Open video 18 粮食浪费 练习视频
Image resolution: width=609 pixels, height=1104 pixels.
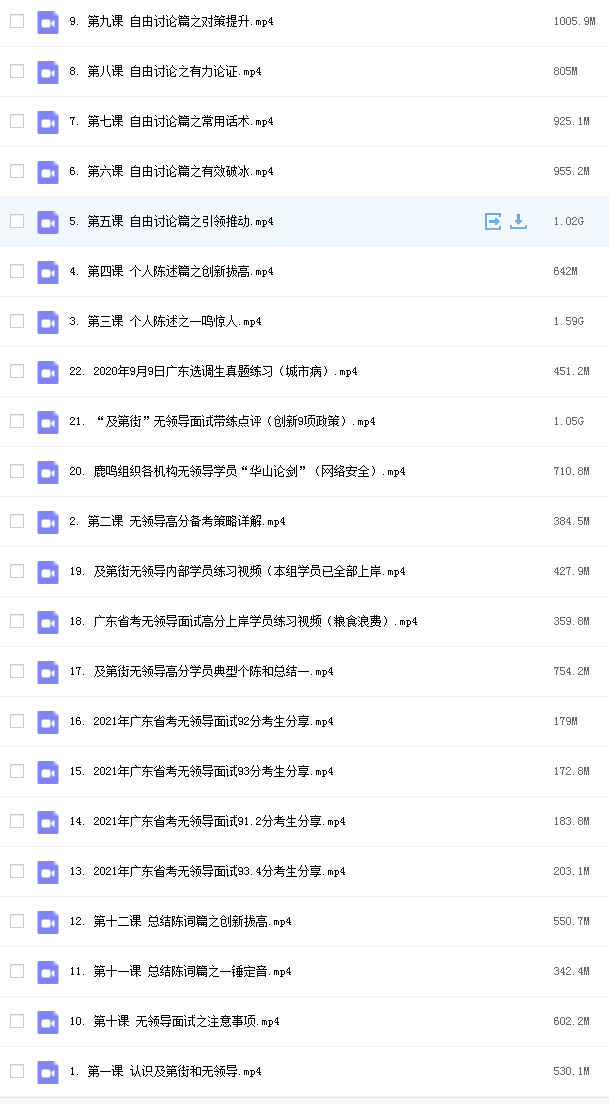tap(244, 621)
